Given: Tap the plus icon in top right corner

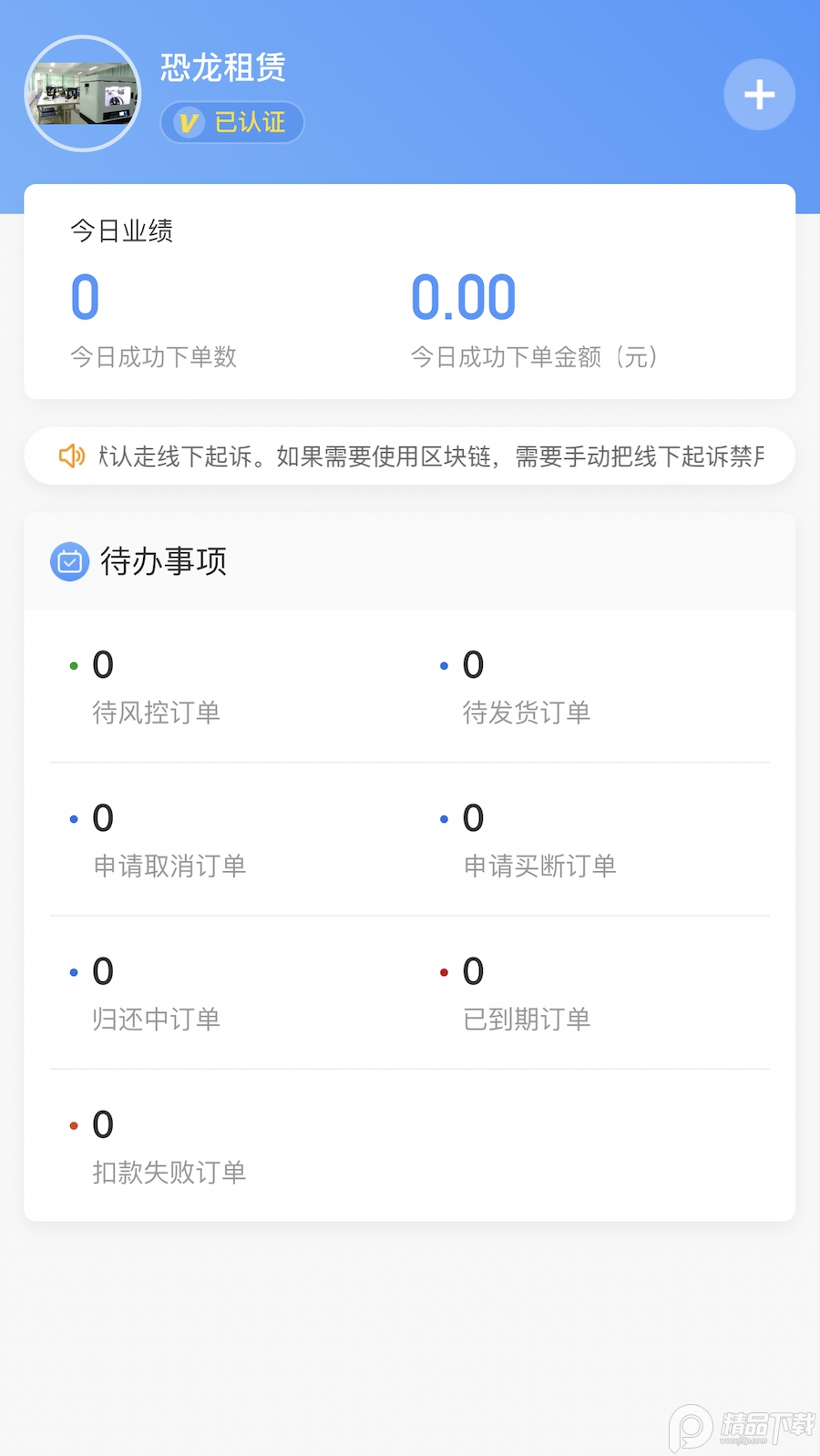Looking at the screenshot, I should click(x=759, y=94).
